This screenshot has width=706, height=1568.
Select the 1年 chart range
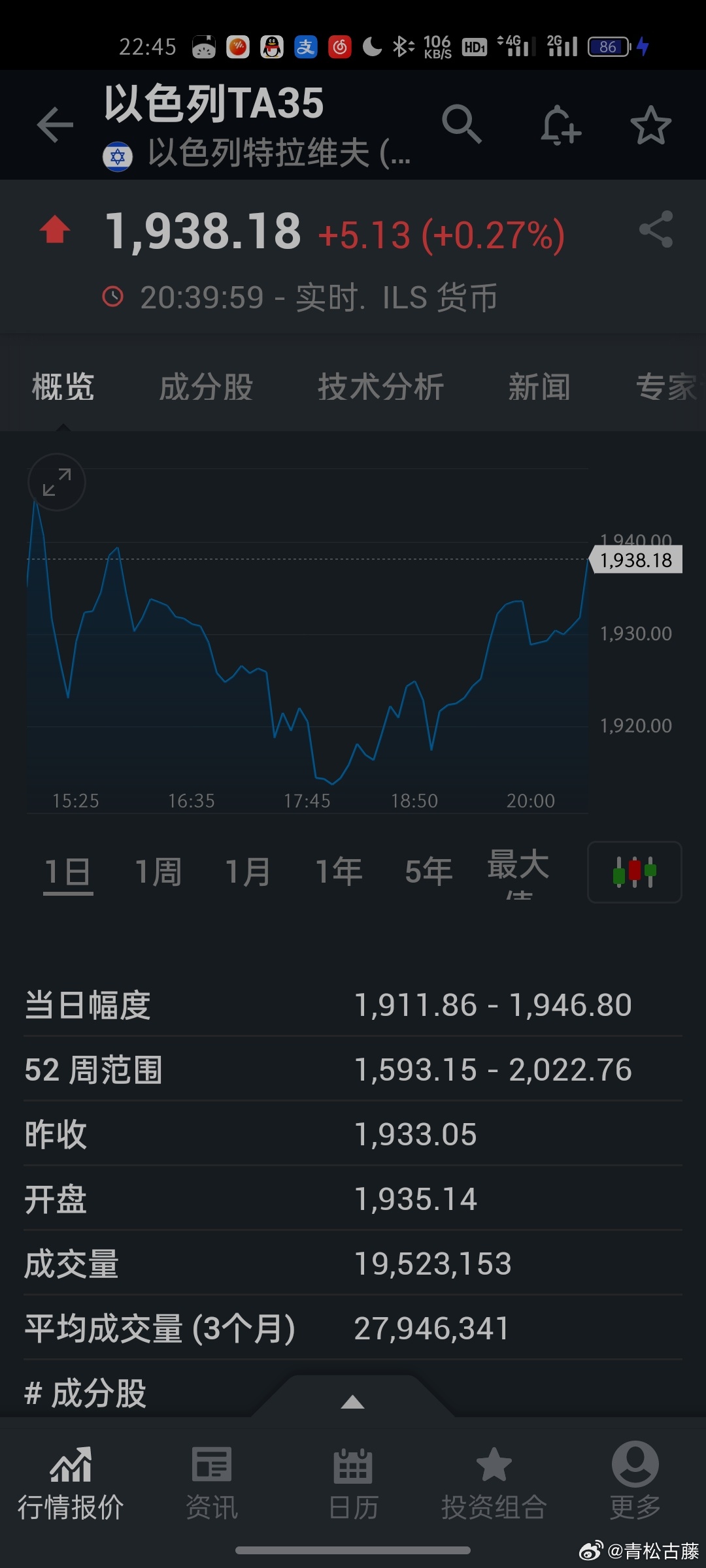[339, 872]
